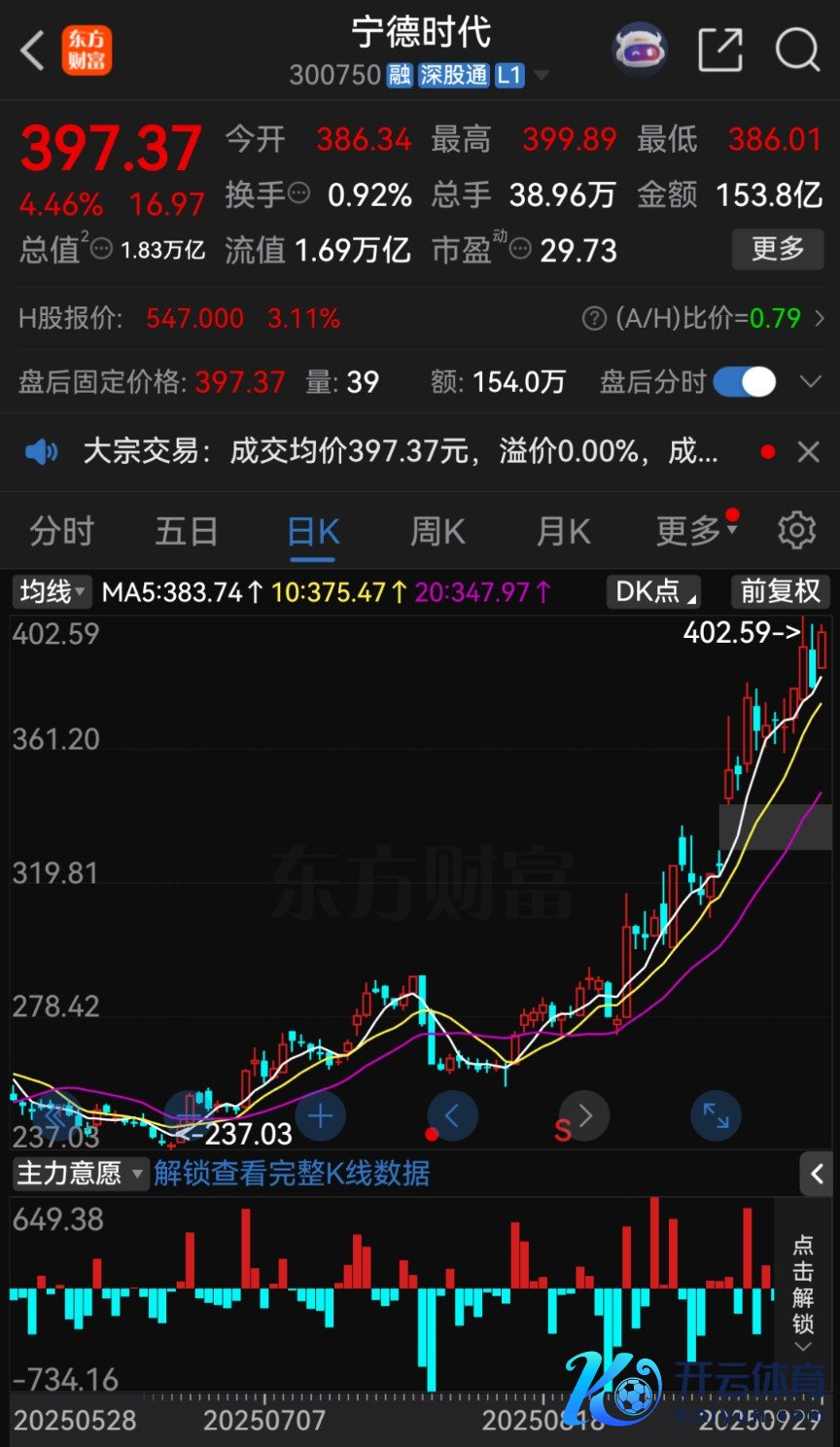
Task: Tap the DK点 button
Action: 652,591
